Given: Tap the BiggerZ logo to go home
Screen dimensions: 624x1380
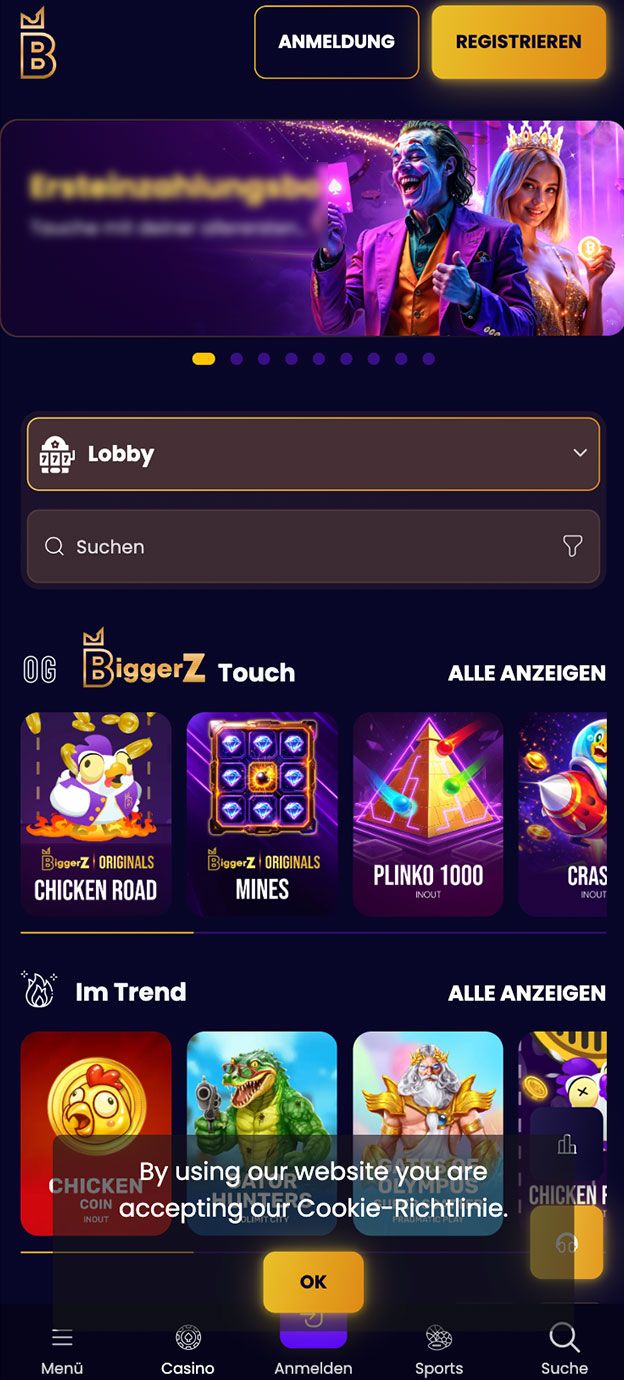Looking at the screenshot, I should click(x=38, y=43).
